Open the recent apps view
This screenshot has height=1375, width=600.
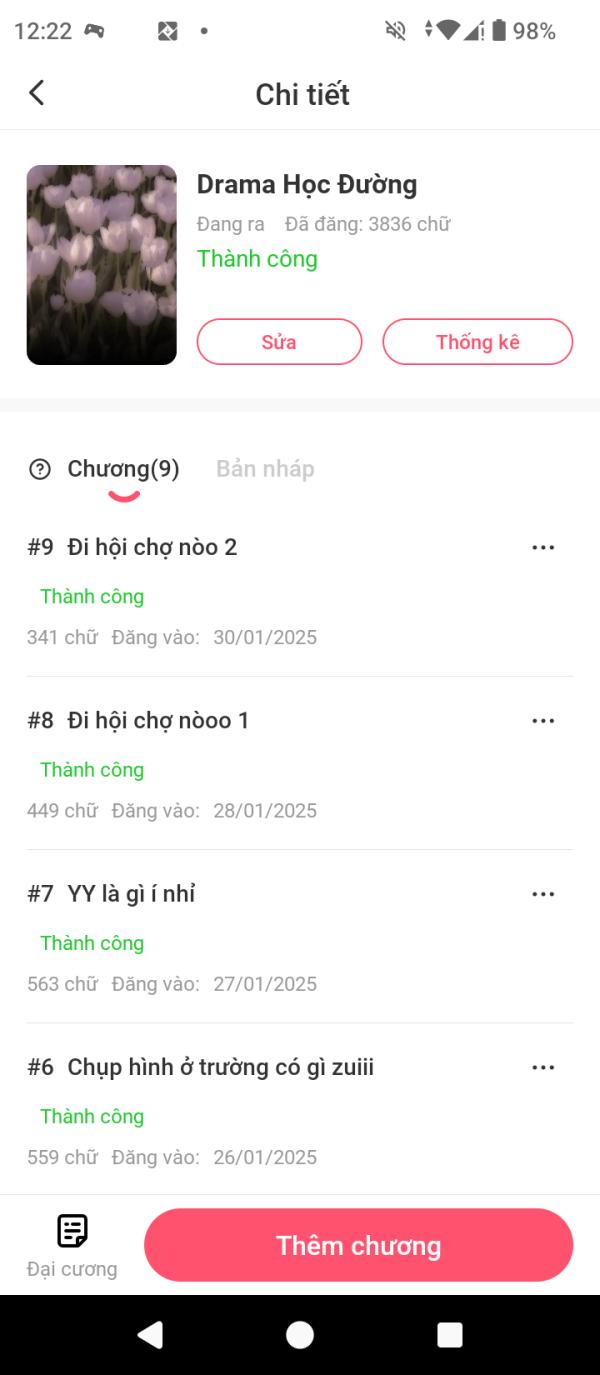450,1335
